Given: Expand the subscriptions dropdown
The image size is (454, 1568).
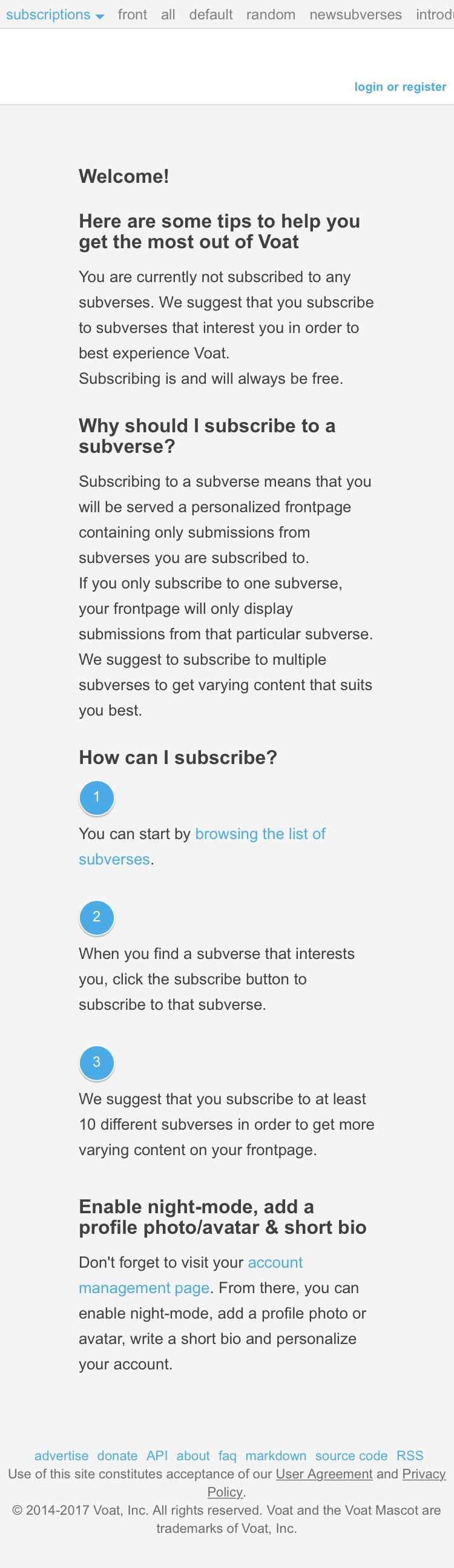Looking at the screenshot, I should click(x=54, y=15).
